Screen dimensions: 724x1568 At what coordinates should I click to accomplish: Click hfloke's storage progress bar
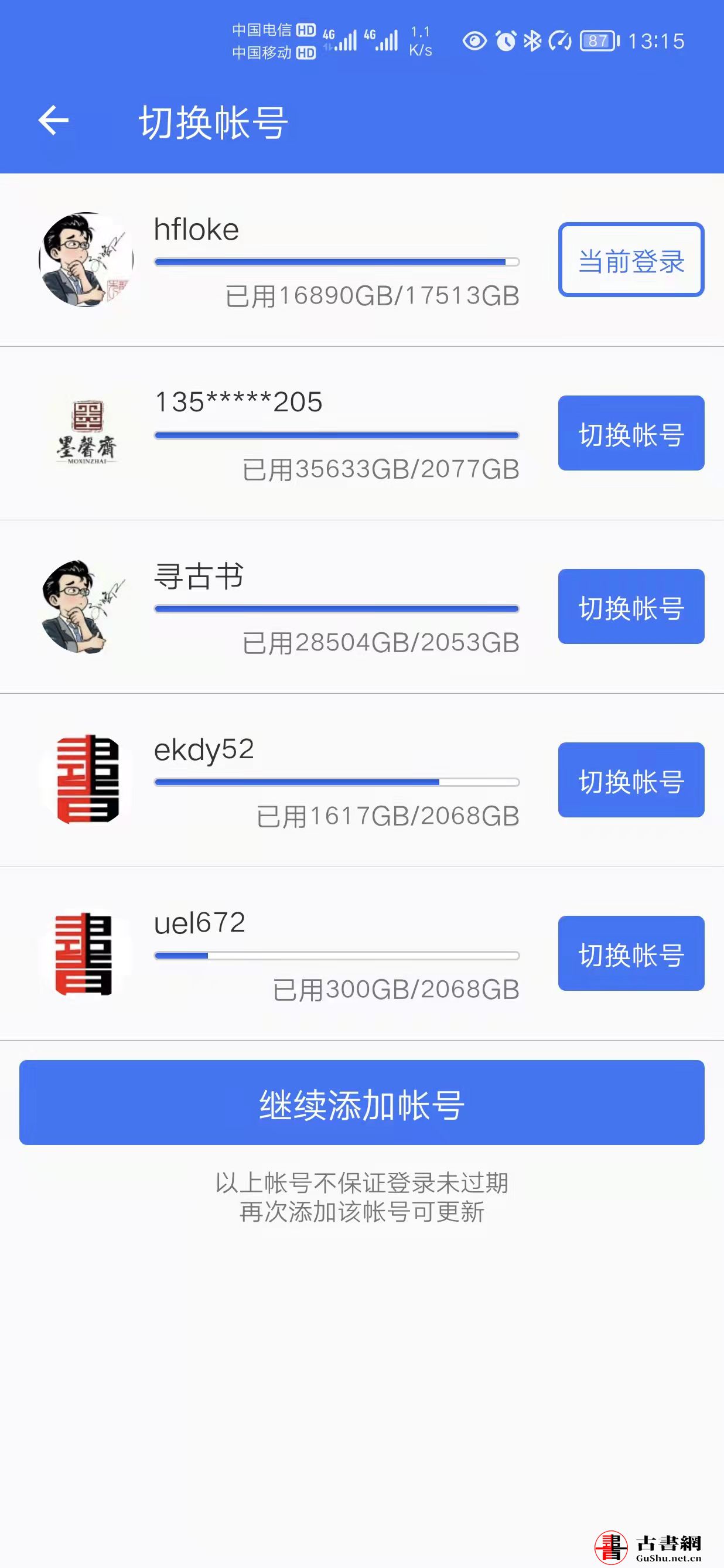[x=336, y=261]
